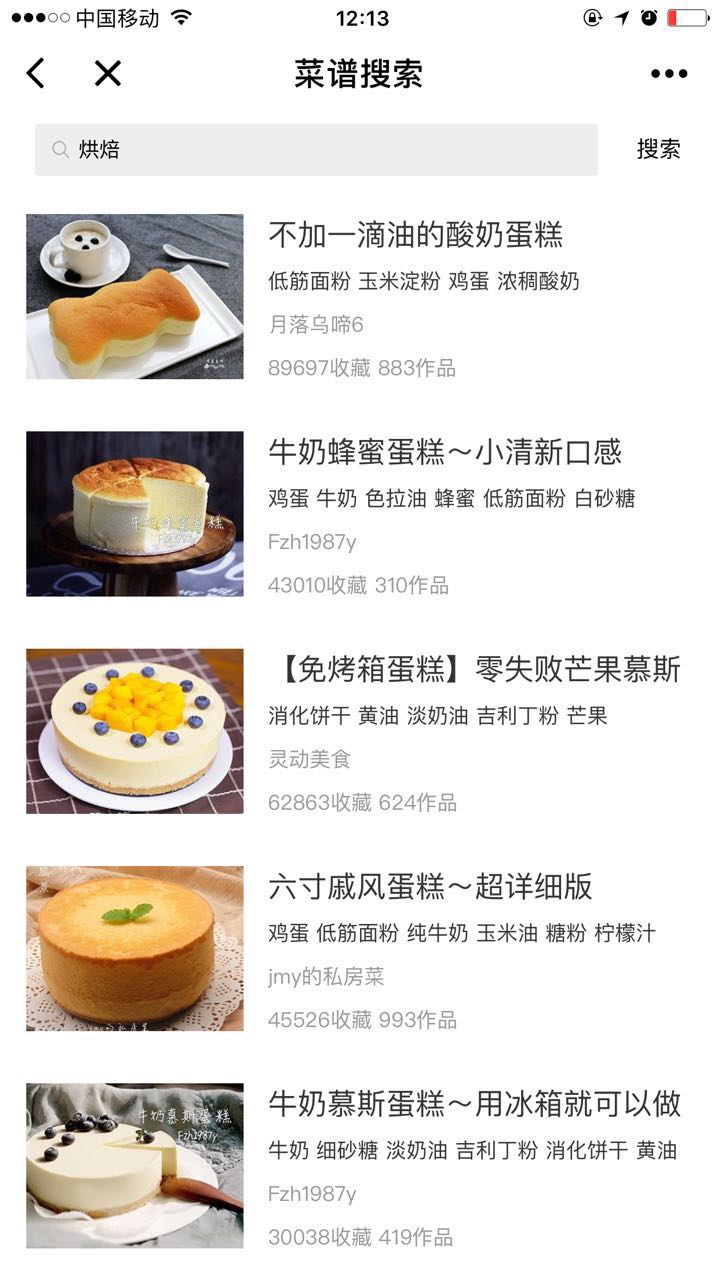
Task: Open the 牛奶慕斯蛋糕 recipe
Action: pos(474,1104)
